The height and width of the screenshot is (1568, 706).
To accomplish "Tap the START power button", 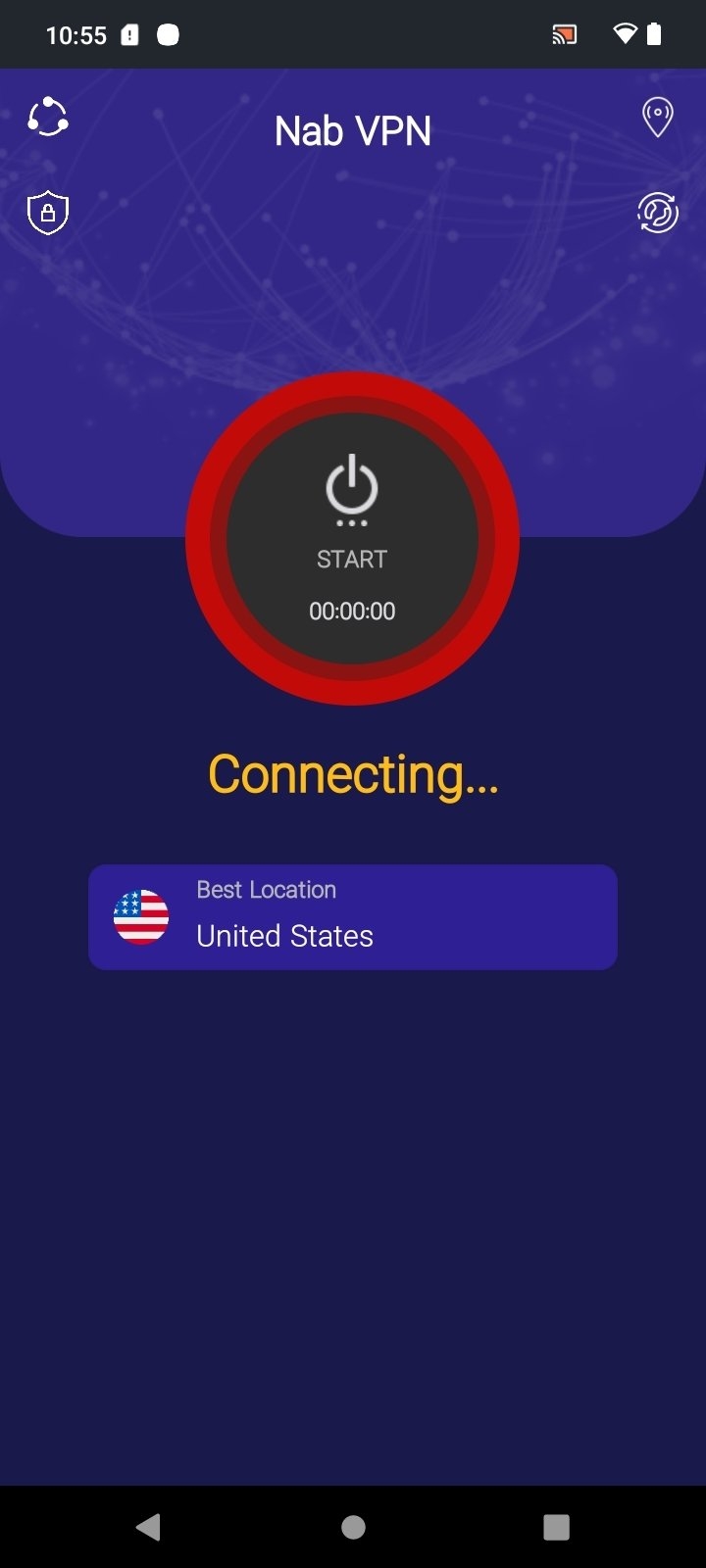I will [352, 538].
